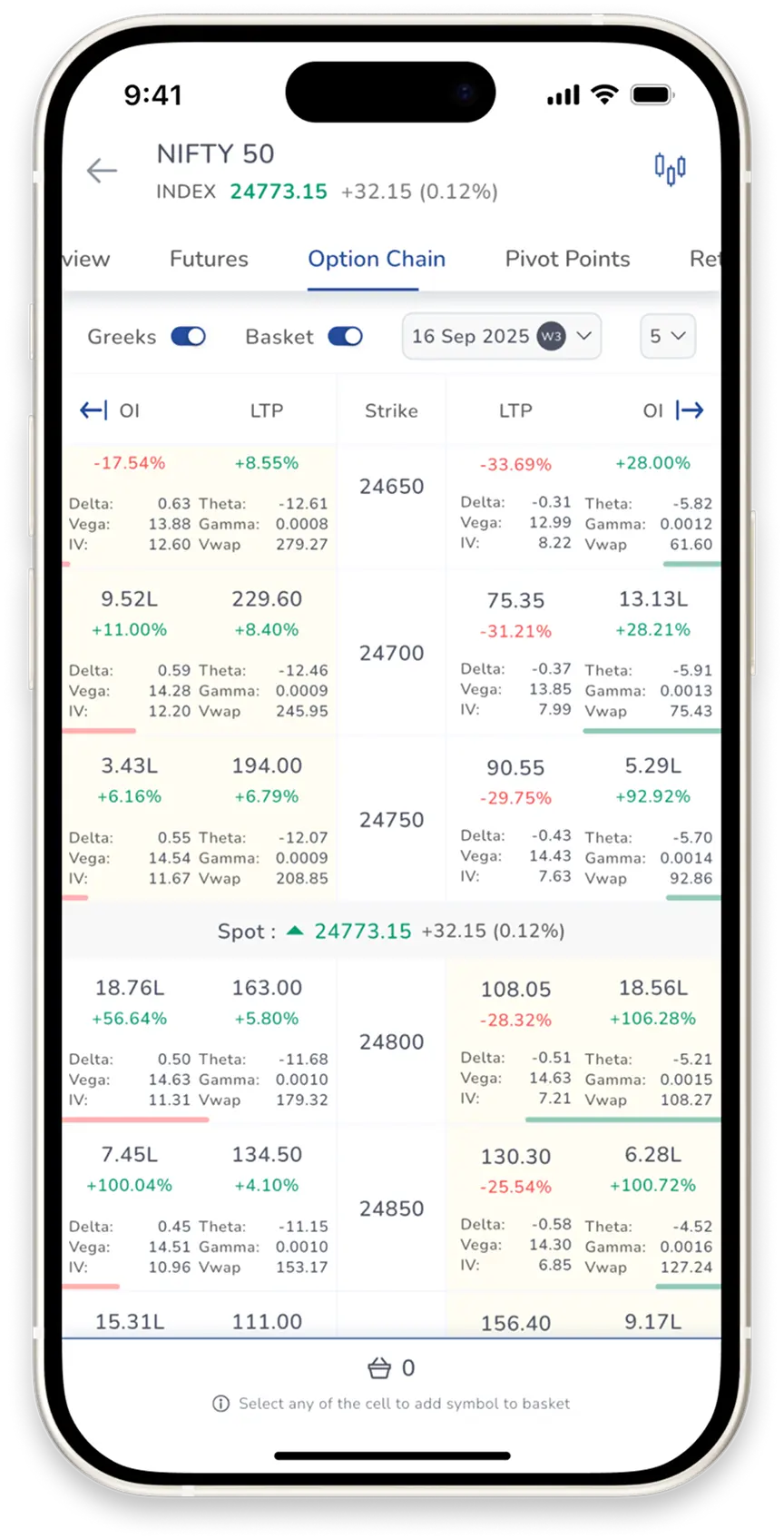
Task: Disable the Greeks toggle
Action: point(188,336)
